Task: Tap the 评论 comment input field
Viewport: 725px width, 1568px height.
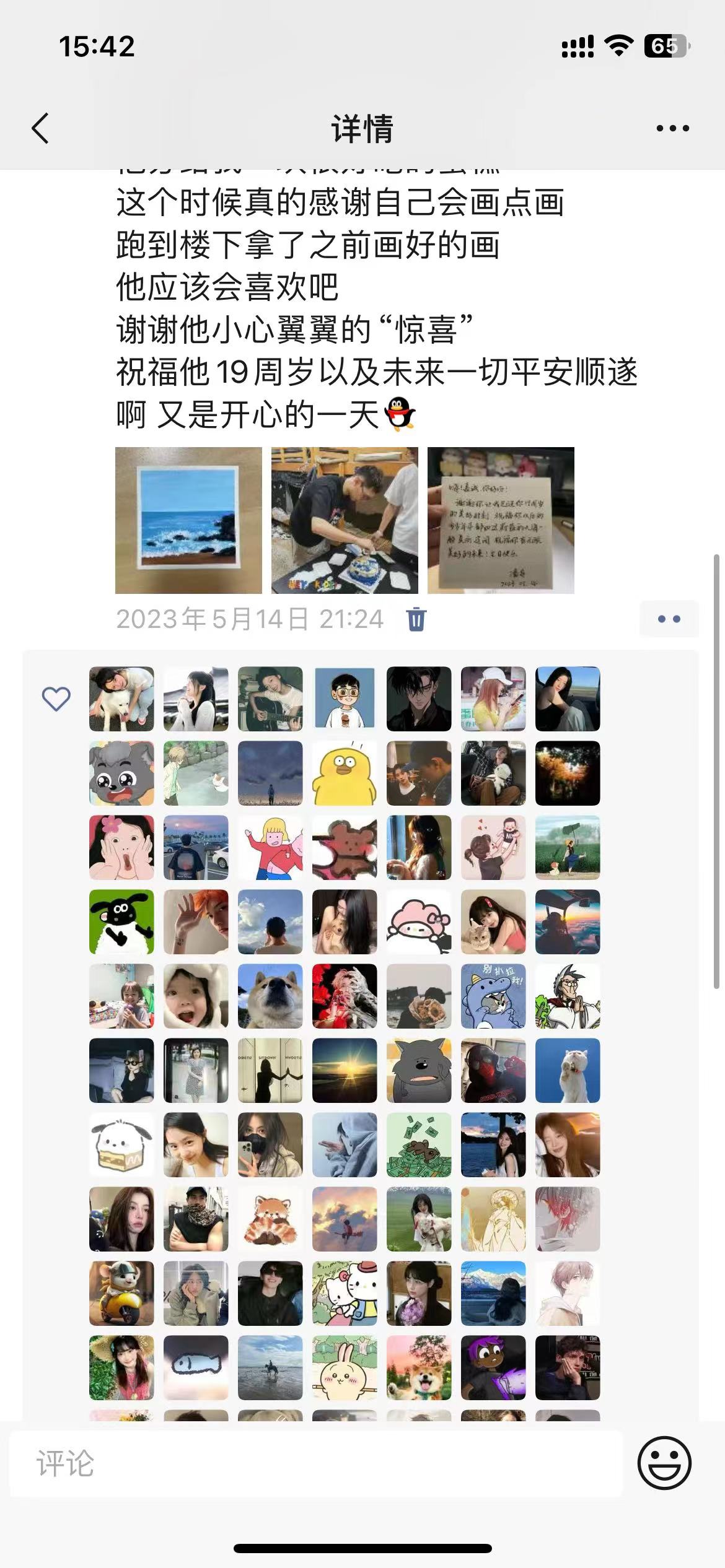Action: pyautogui.click(x=316, y=1464)
